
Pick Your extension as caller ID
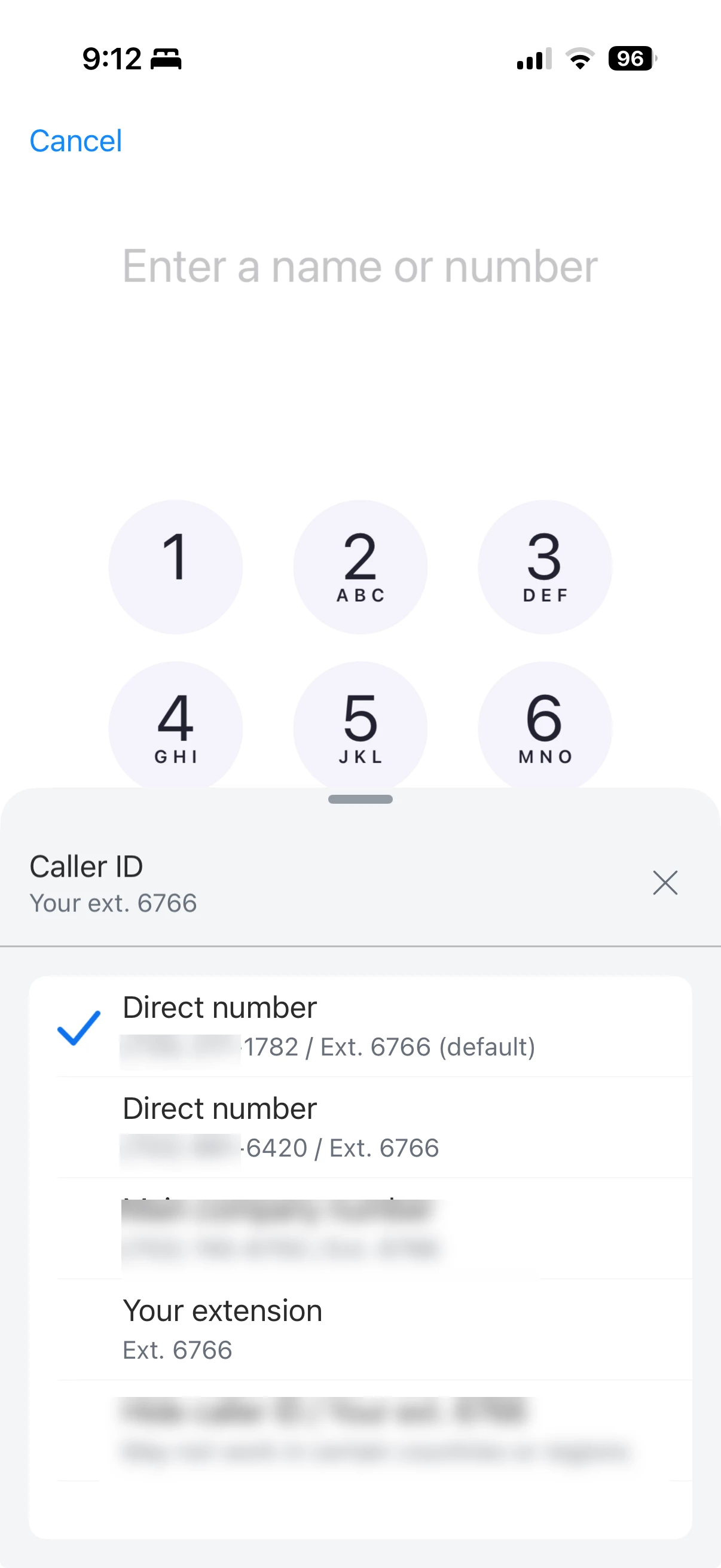click(x=360, y=1329)
